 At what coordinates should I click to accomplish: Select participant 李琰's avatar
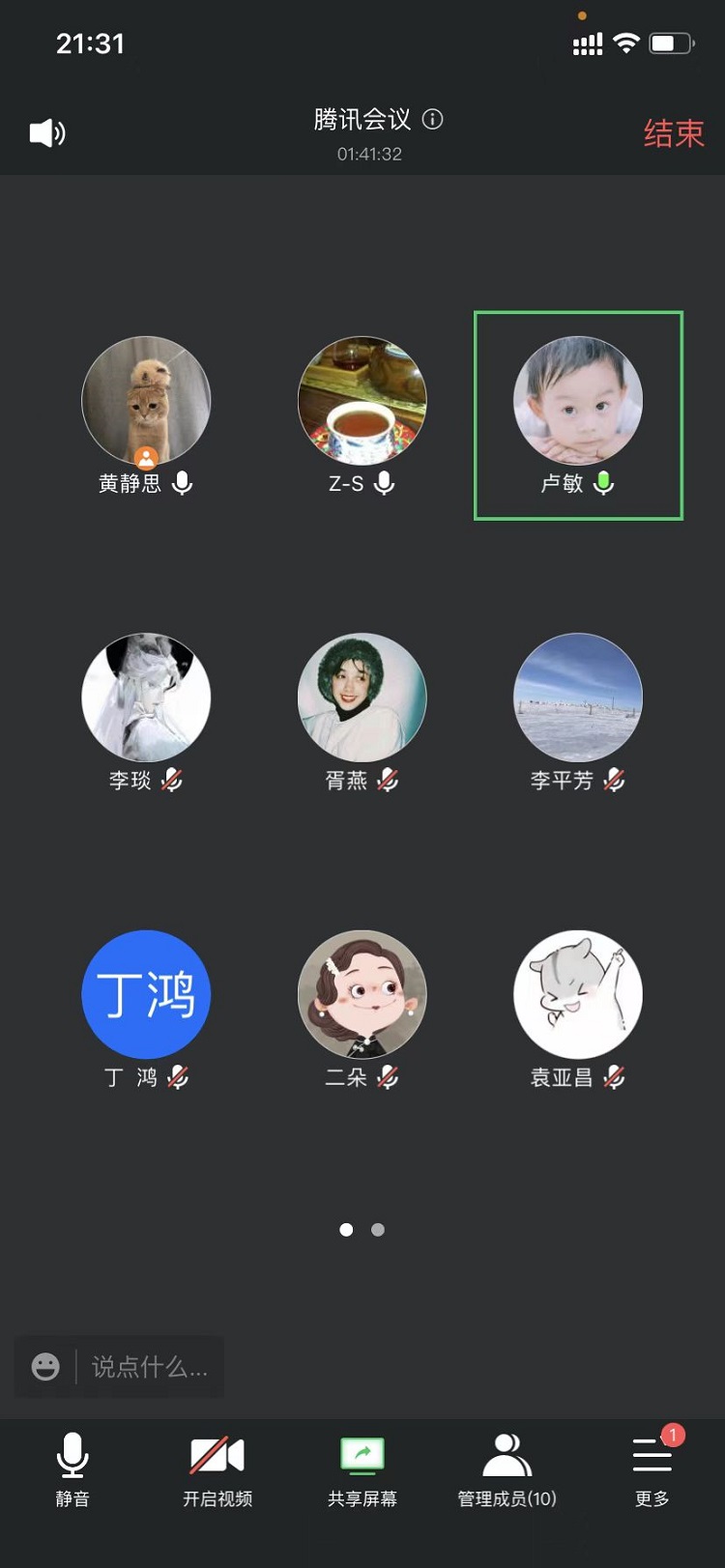coord(146,698)
